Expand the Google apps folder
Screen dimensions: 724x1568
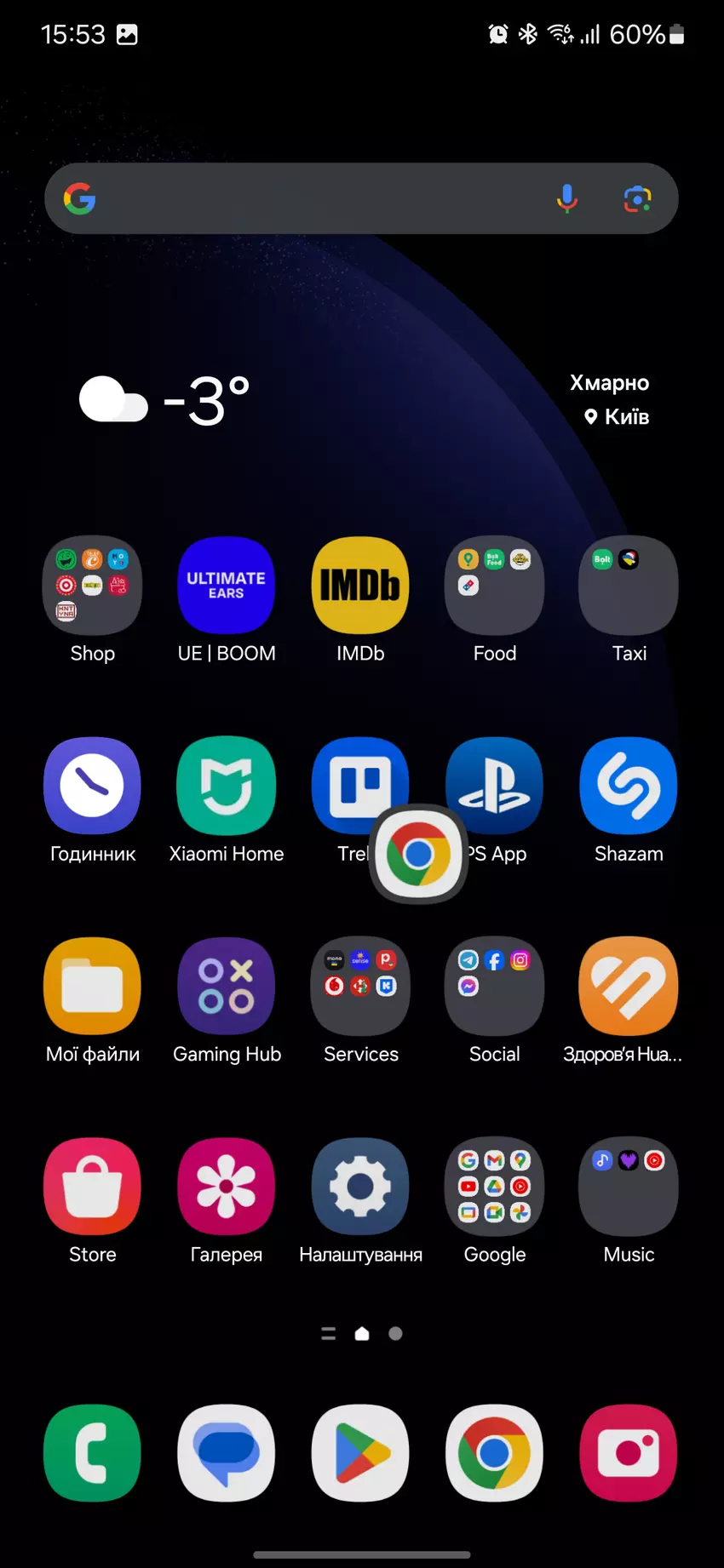click(x=495, y=1187)
